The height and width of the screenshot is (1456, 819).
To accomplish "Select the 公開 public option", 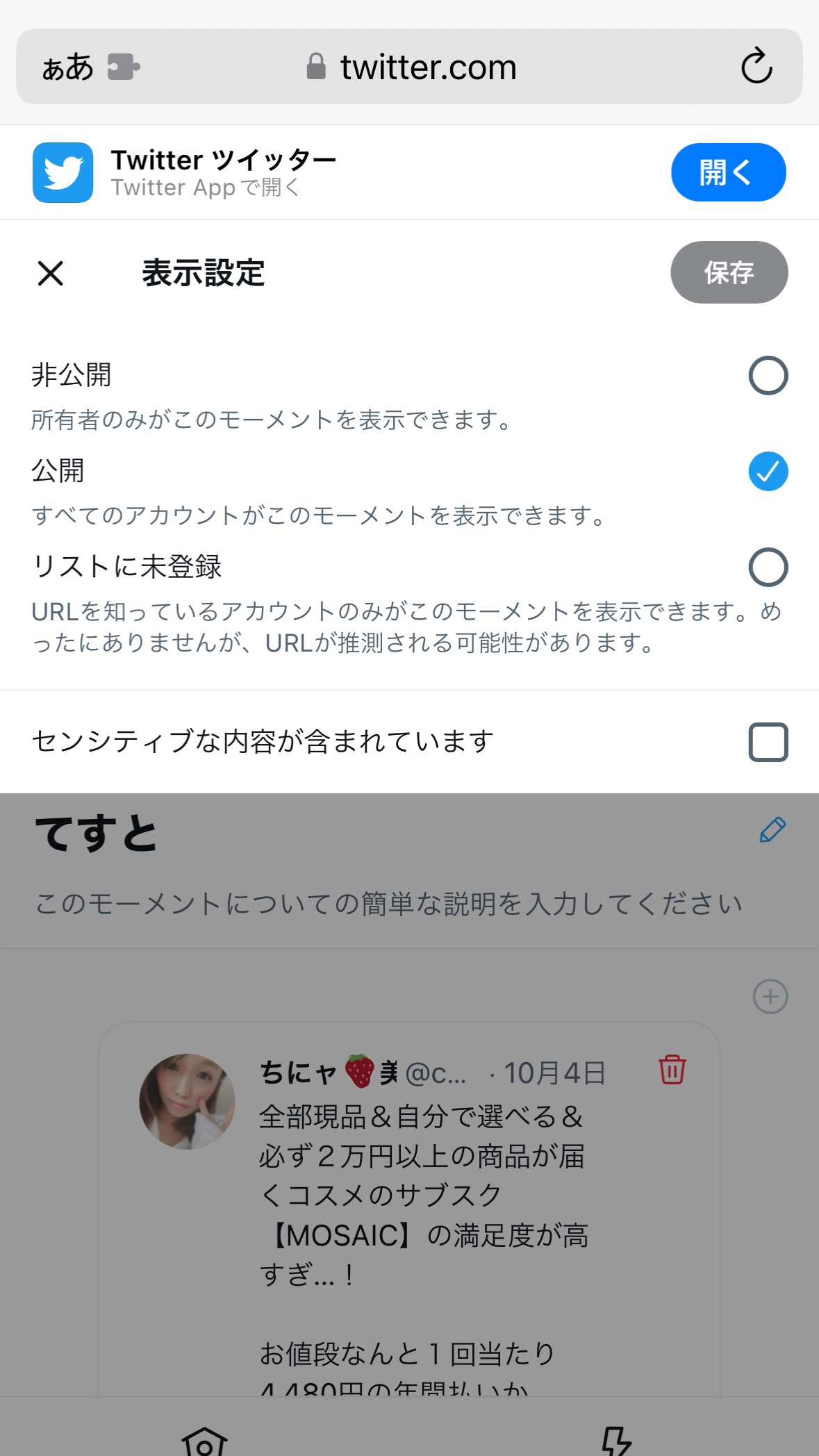I will pyautogui.click(x=768, y=472).
